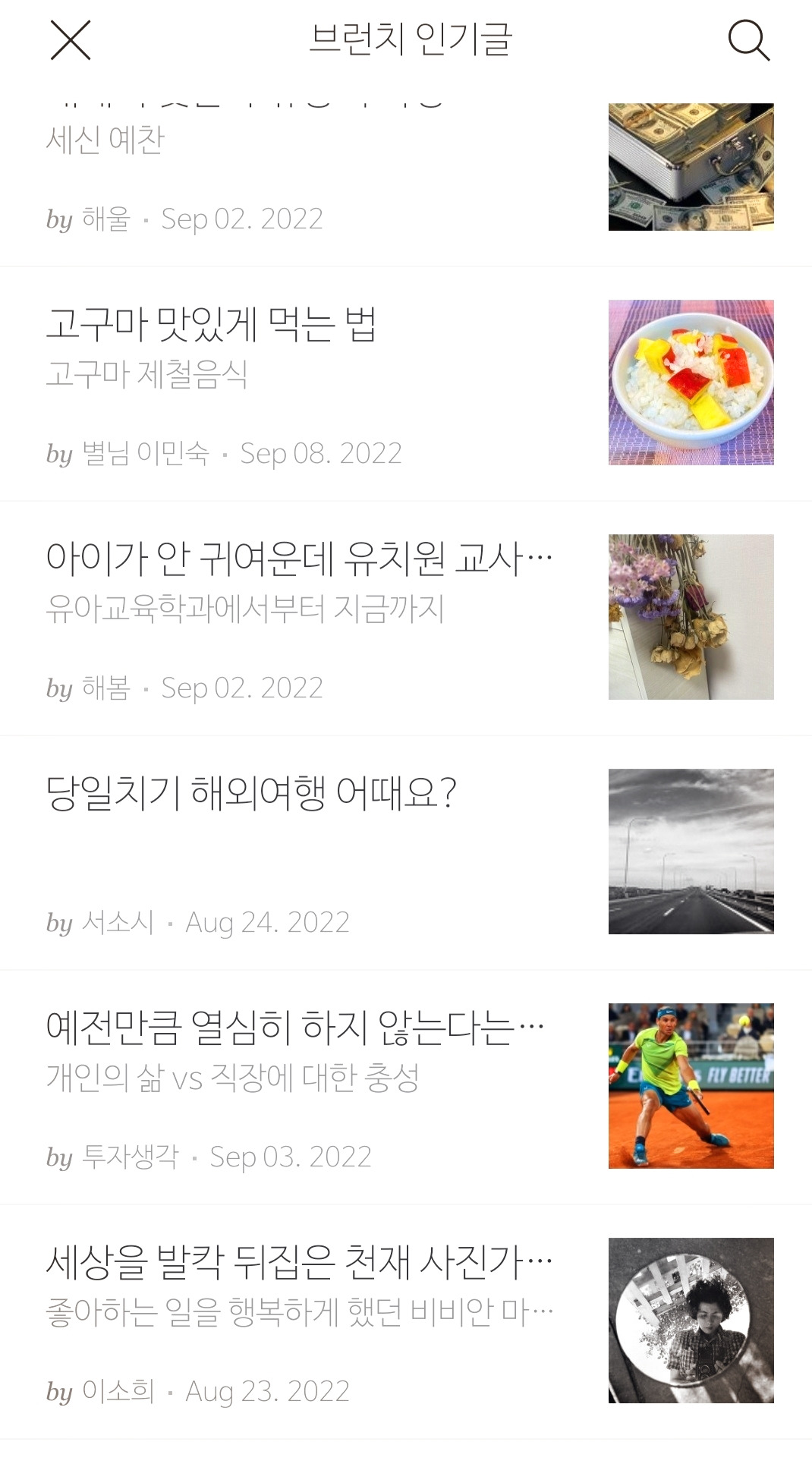Close the 브런치 인기글 page
This screenshot has height=1467, width=812.
71,40
